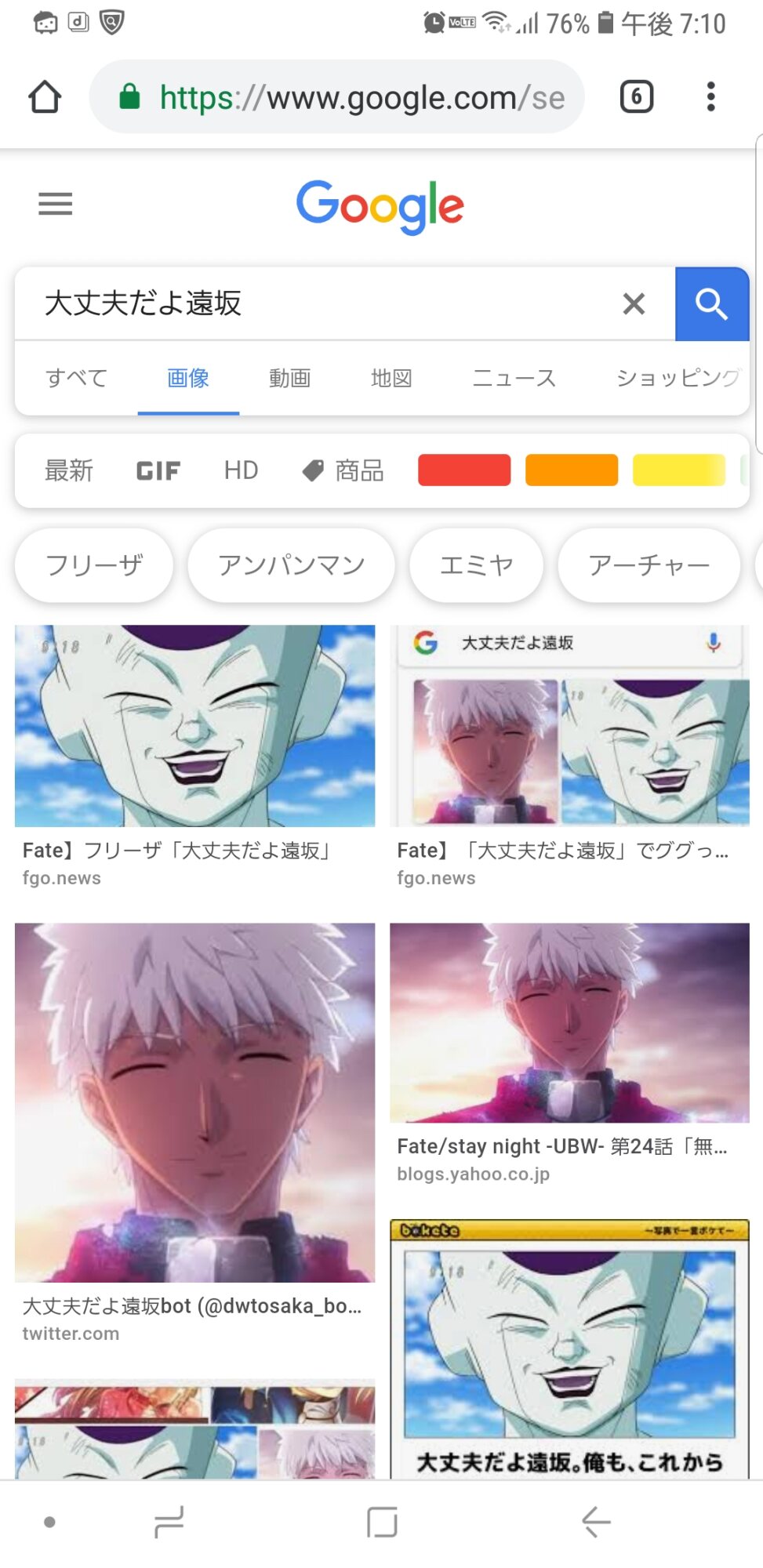
Task: Switch to the すべて tab
Action: (76, 378)
